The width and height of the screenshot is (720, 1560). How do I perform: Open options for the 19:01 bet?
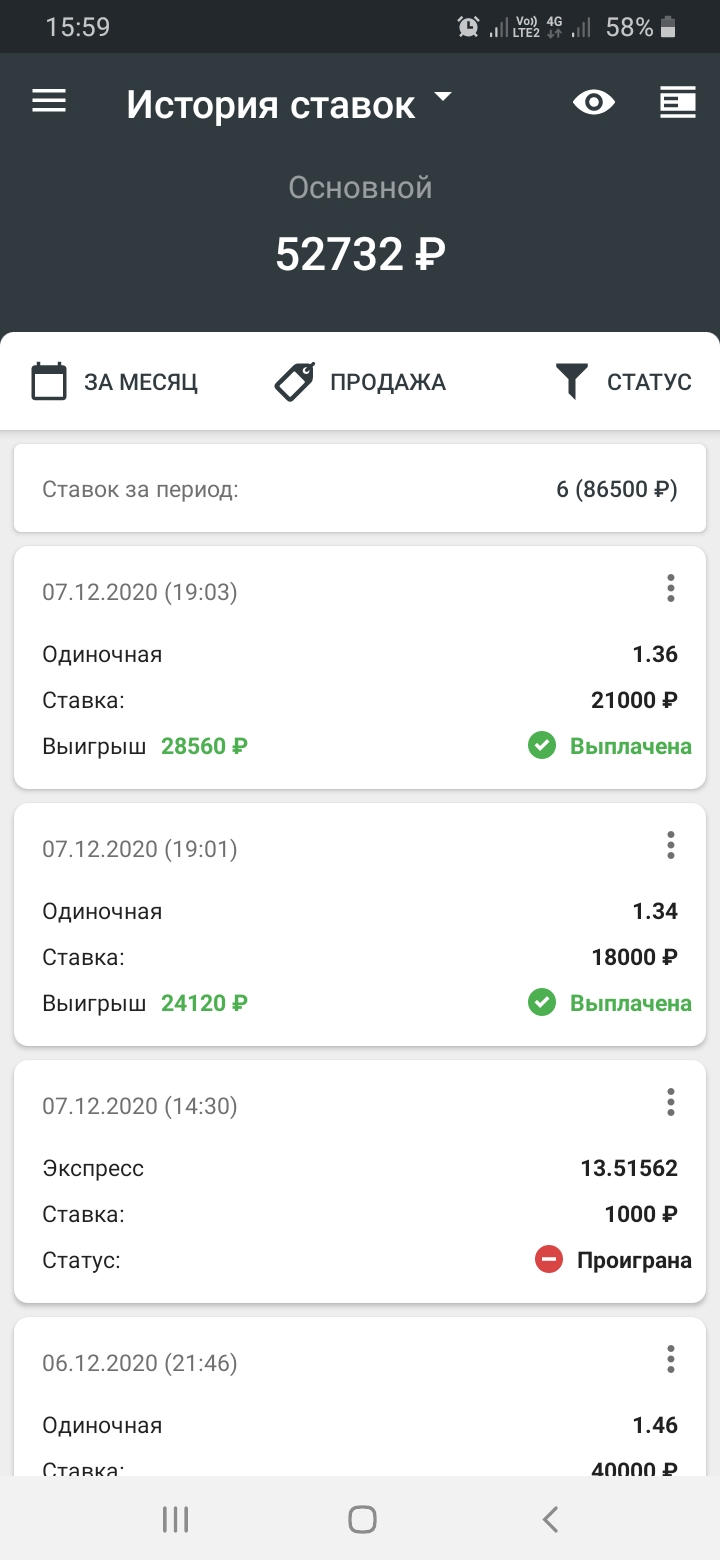(x=671, y=846)
